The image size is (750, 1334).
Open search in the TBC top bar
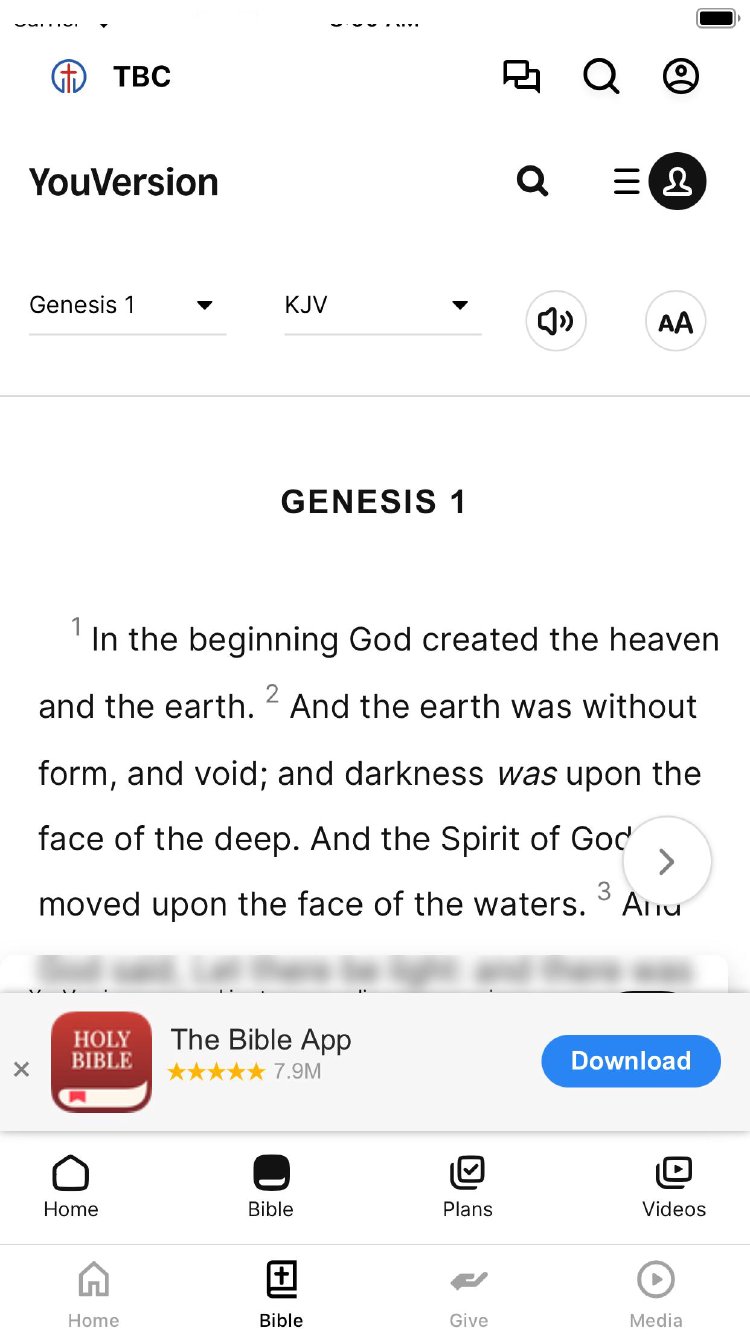(x=601, y=77)
